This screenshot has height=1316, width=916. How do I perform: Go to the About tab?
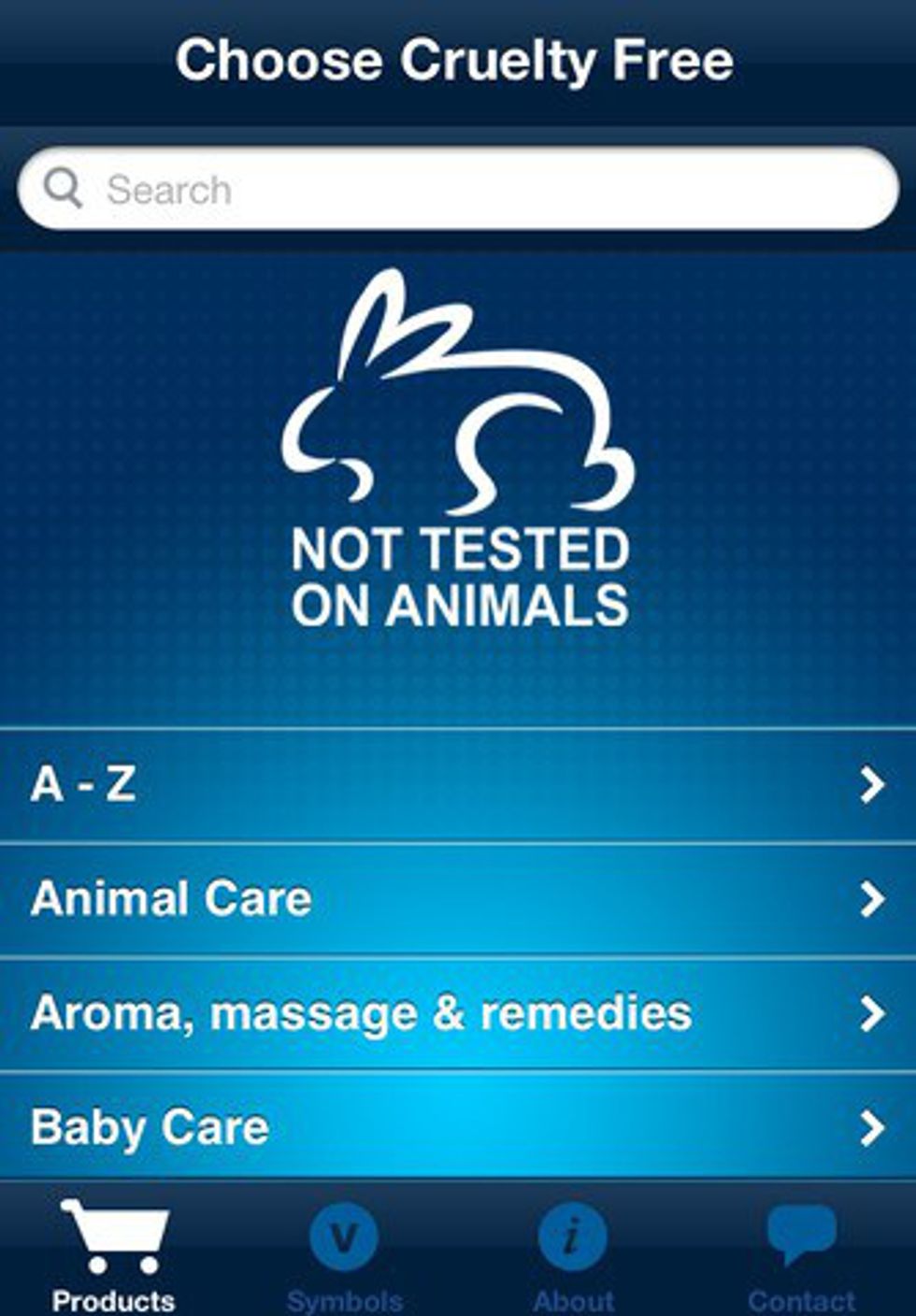tap(572, 1254)
